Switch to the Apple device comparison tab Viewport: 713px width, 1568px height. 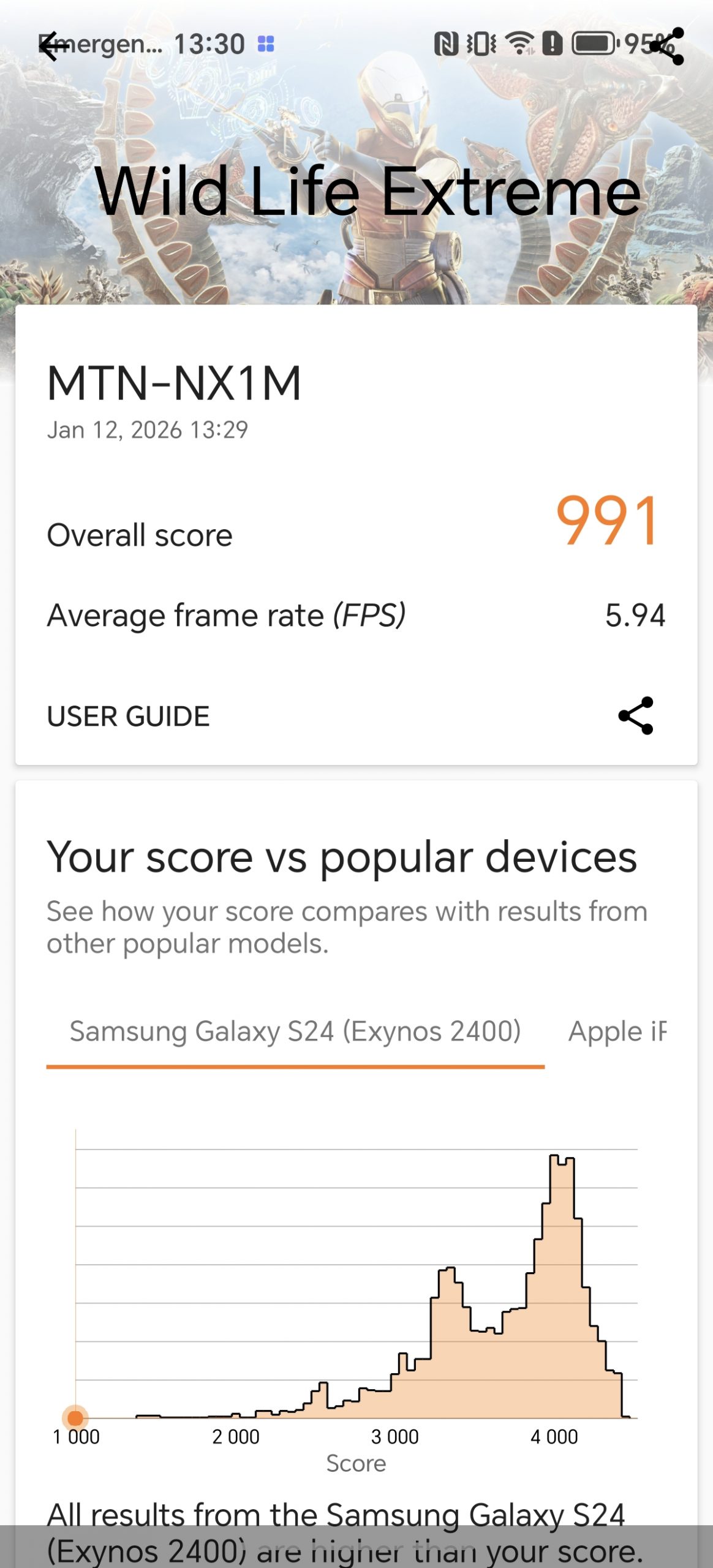coord(616,1031)
